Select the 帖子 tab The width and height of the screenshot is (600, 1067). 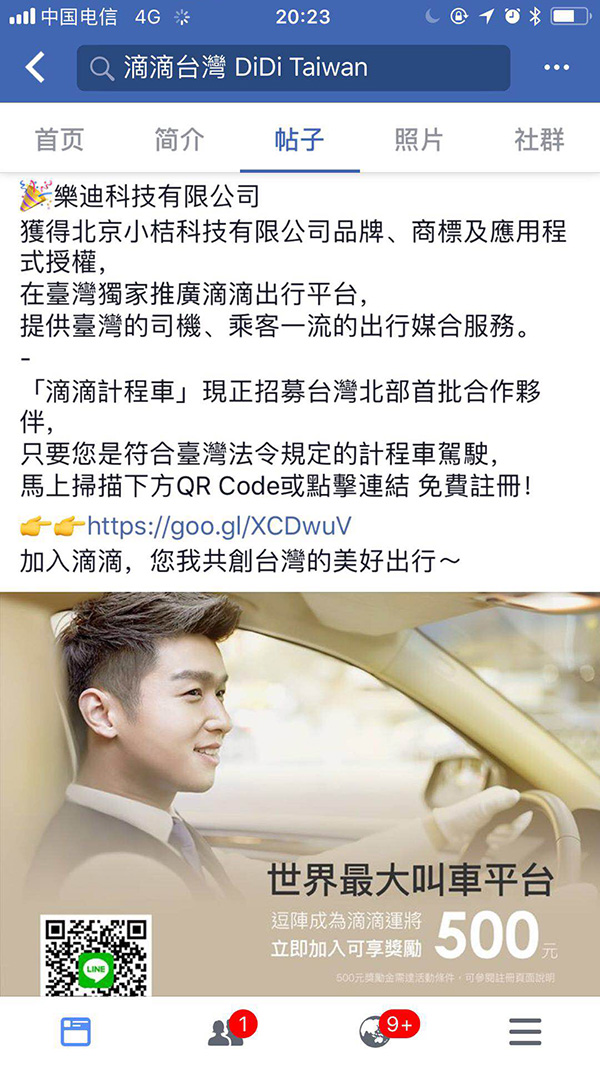click(x=299, y=139)
